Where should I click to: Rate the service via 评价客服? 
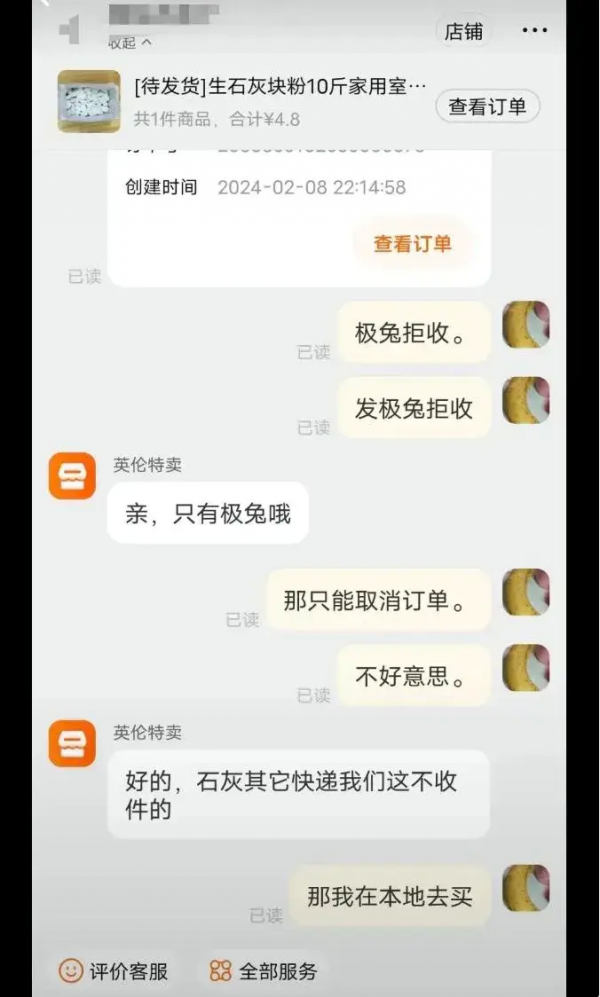pos(114,970)
